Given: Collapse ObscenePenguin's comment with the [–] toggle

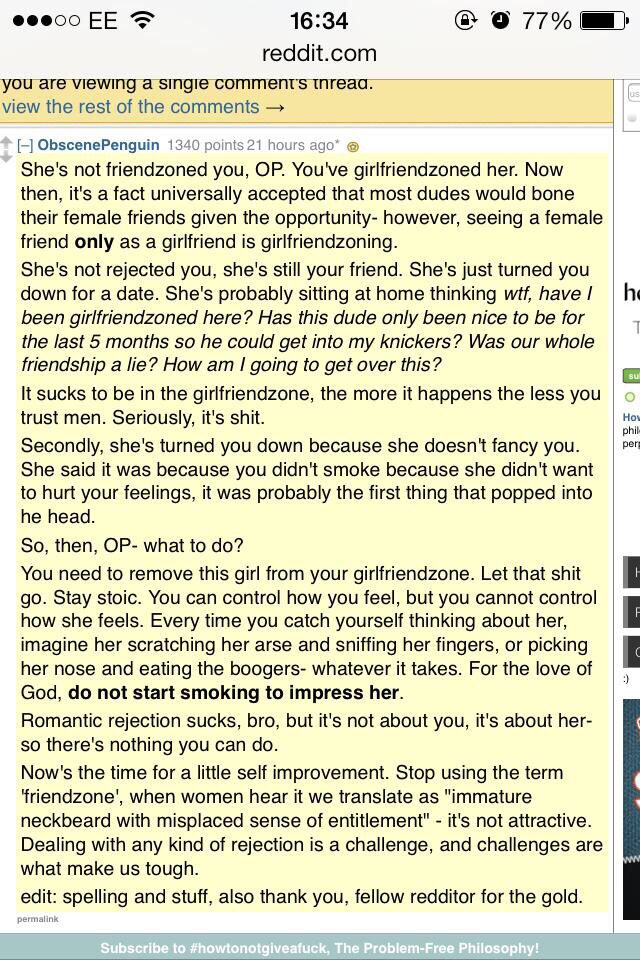Looking at the screenshot, I should tap(25, 146).
